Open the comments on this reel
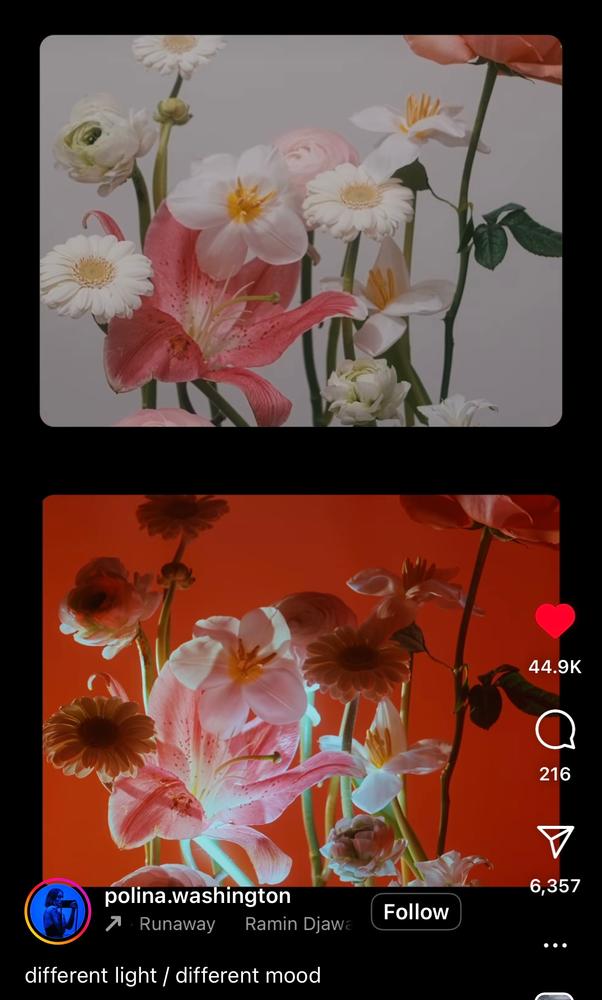Image resolution: width=602 pixels, height=1000 pixels. coord(555,733)
